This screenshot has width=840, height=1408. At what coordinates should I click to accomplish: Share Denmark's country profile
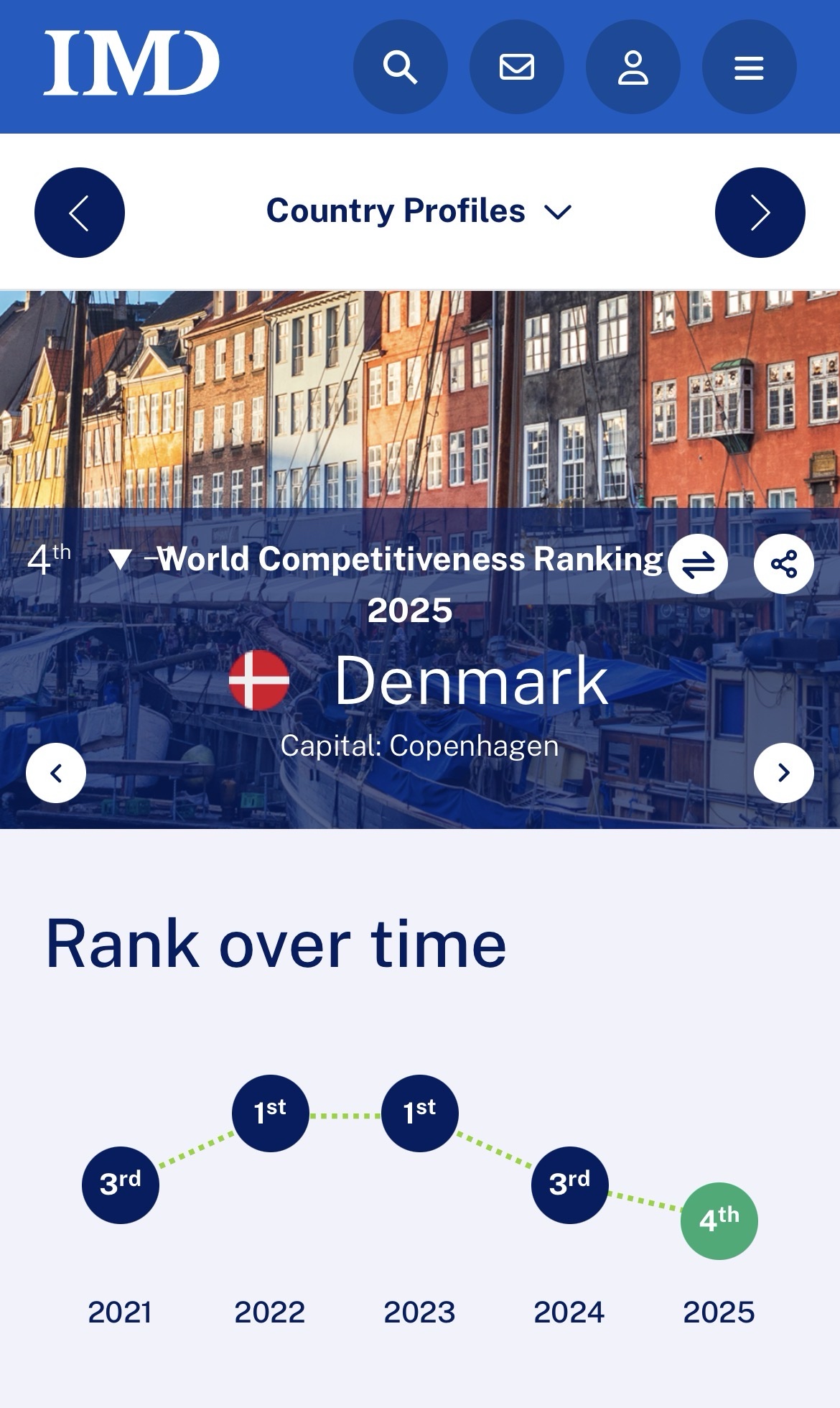click(783, 564)
